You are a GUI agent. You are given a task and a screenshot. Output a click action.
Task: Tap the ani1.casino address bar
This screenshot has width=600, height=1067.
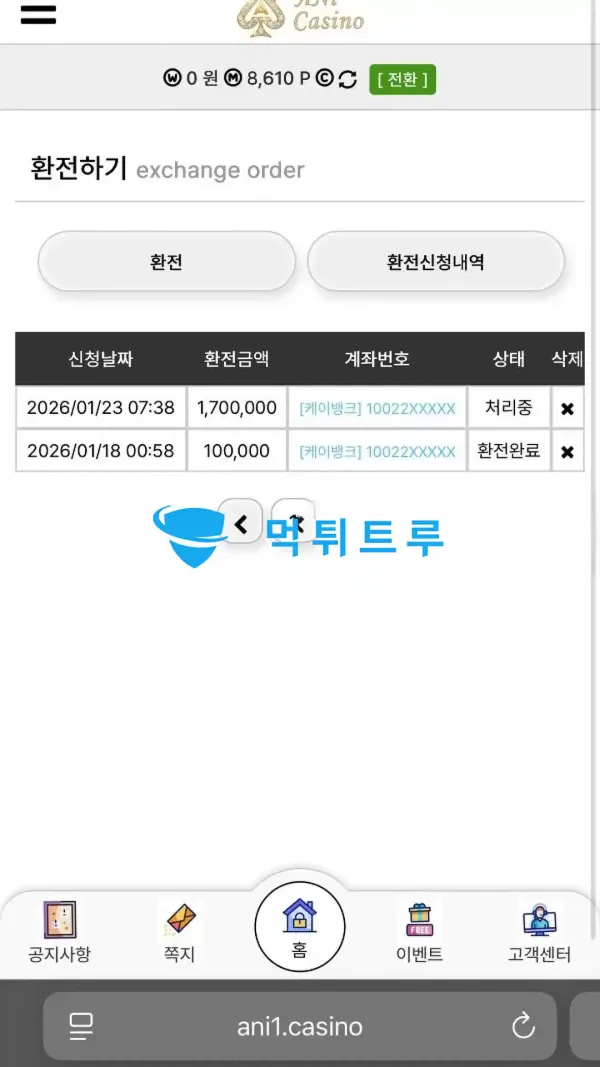pyautogui.click(x=300, y=1026)
